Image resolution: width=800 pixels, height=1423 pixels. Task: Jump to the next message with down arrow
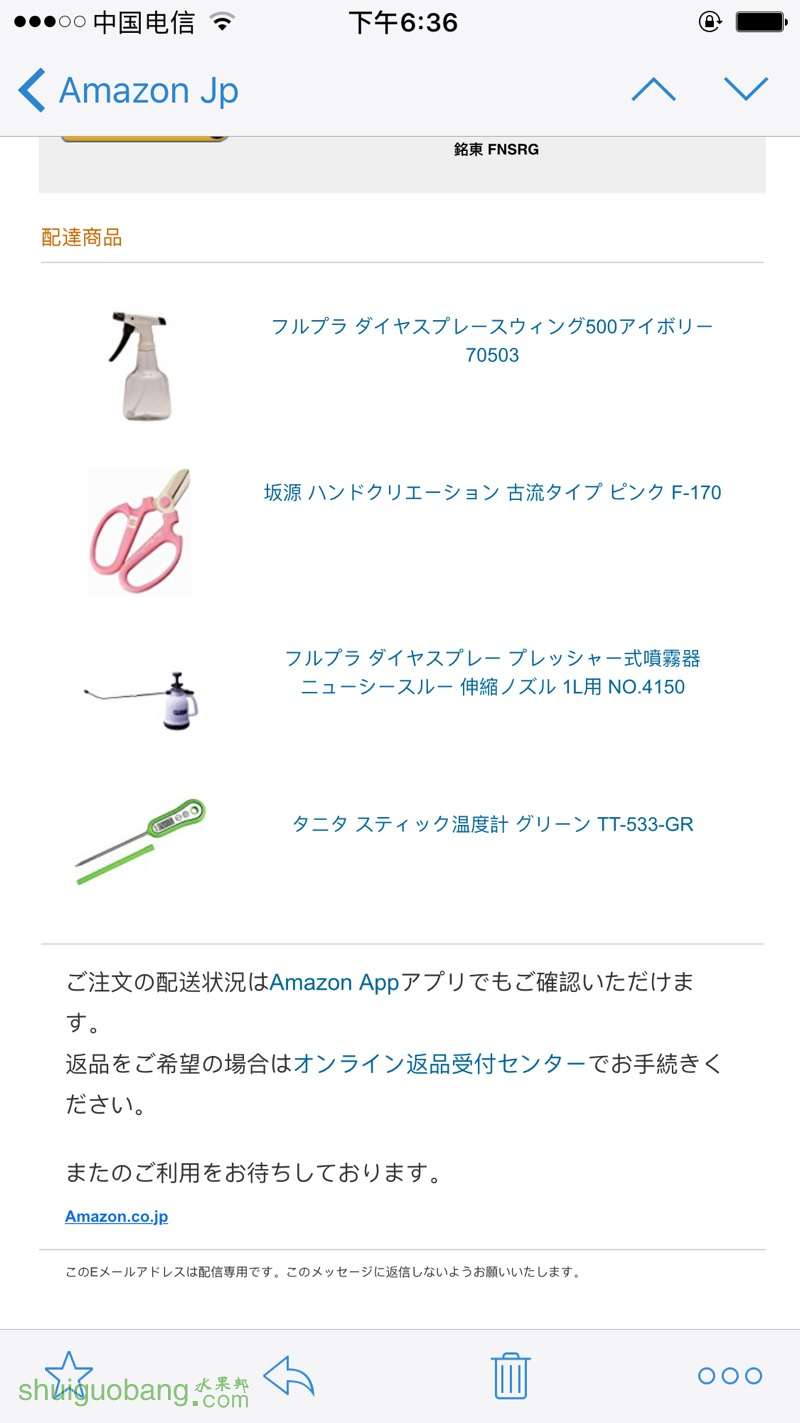coord(746,90)
